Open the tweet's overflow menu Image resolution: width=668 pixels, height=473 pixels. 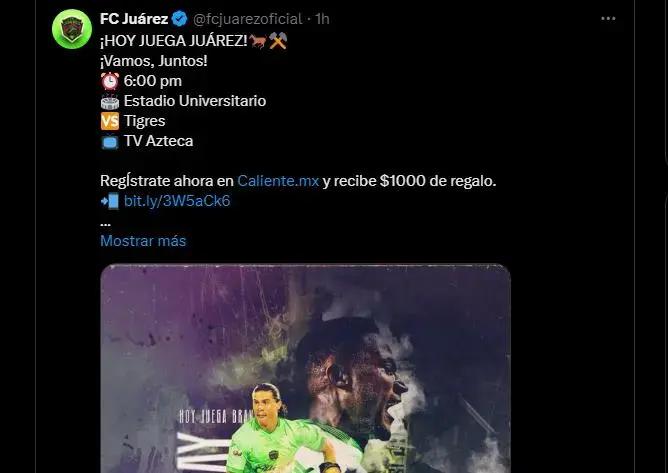608,19
